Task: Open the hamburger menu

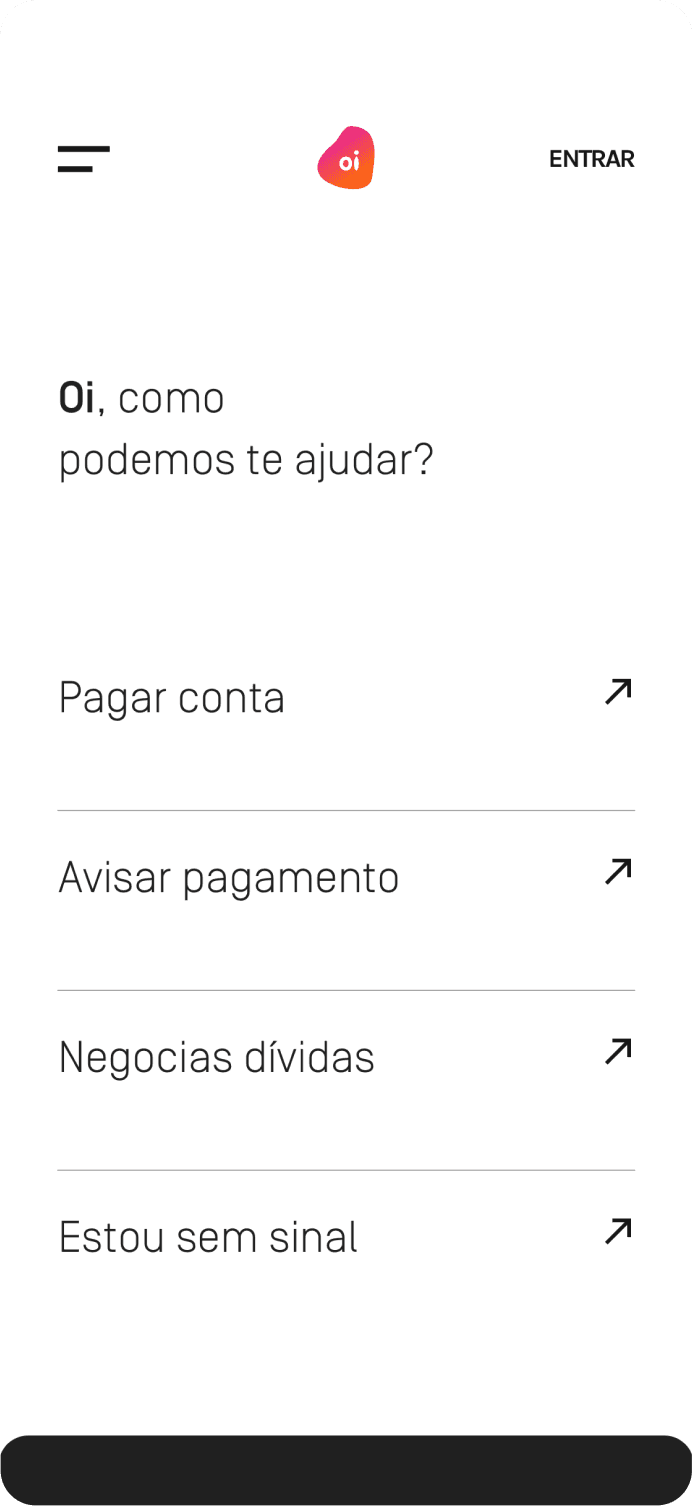Action: click(x=84, y=159)
